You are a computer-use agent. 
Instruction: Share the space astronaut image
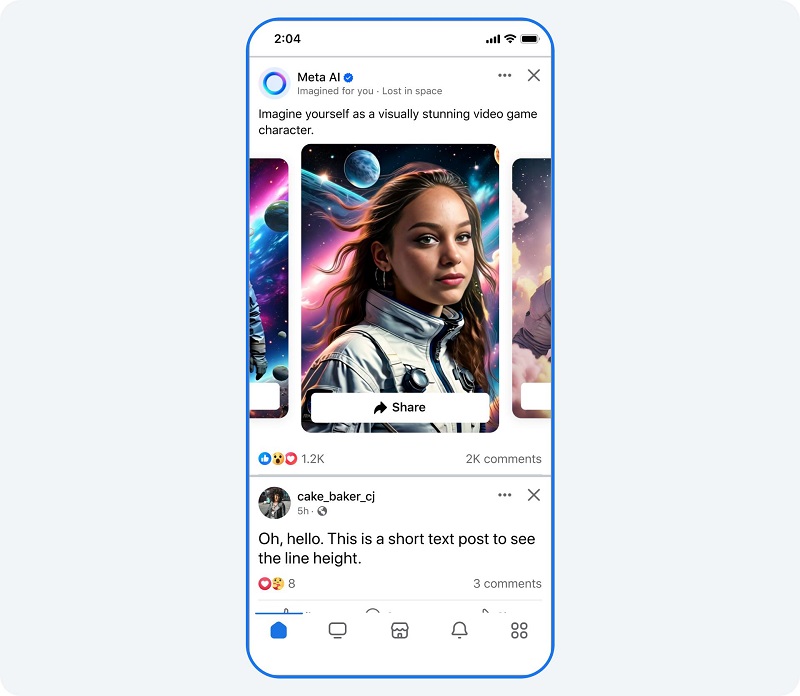click(x=400, y=407)
